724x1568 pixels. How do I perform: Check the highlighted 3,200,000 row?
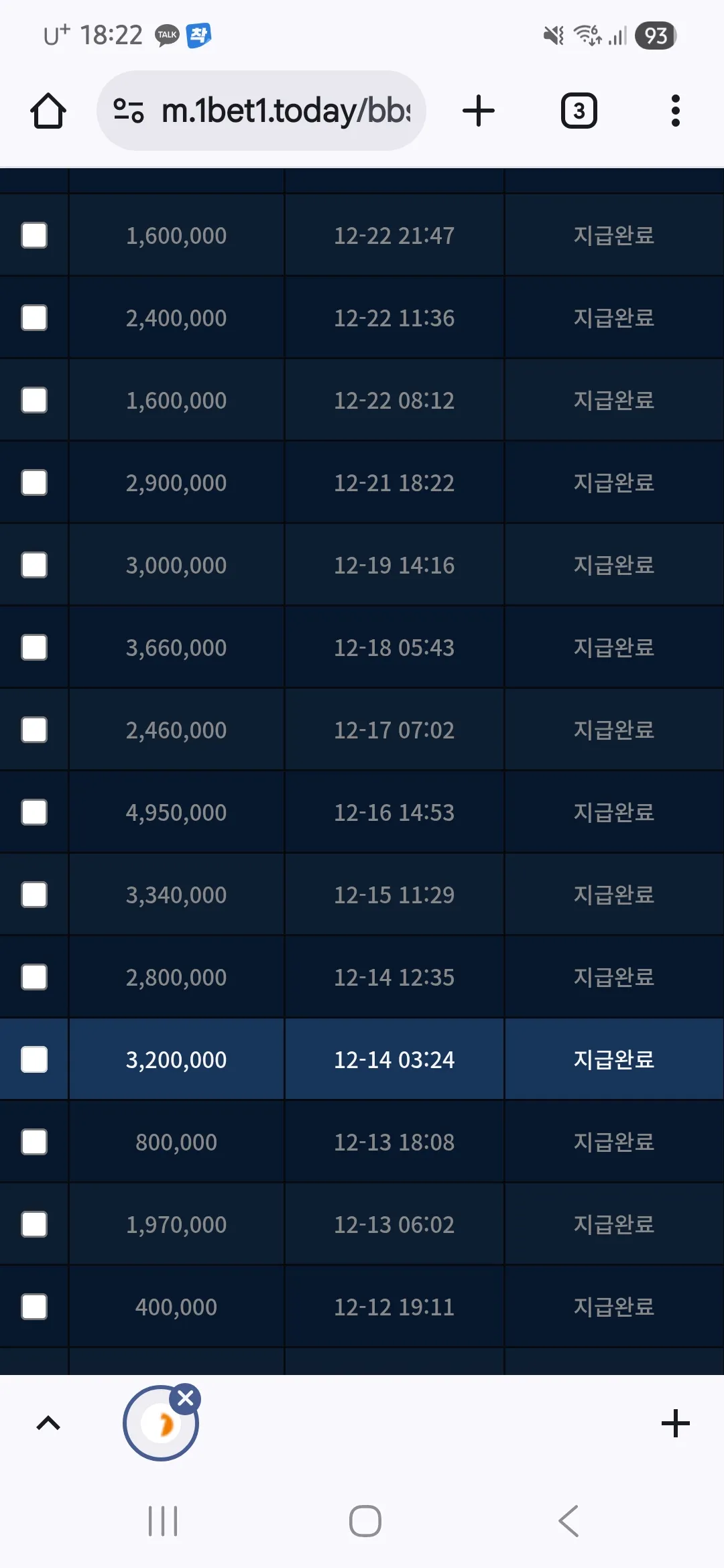[x=34, y=1059]
